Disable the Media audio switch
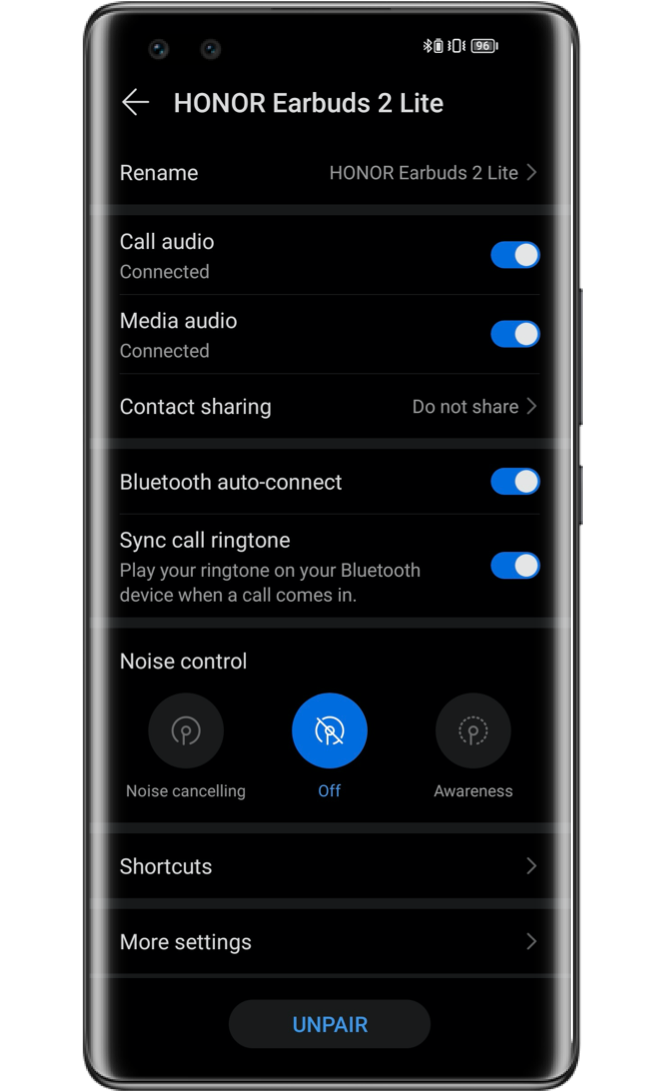 click(x=515, y=334)
